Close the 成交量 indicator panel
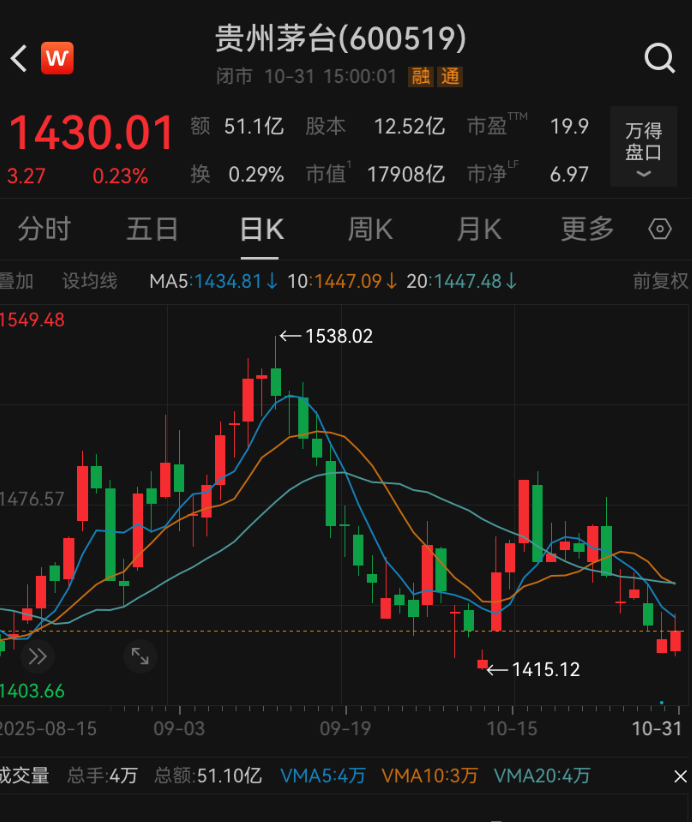692x822 pixels. coord(680,775)
